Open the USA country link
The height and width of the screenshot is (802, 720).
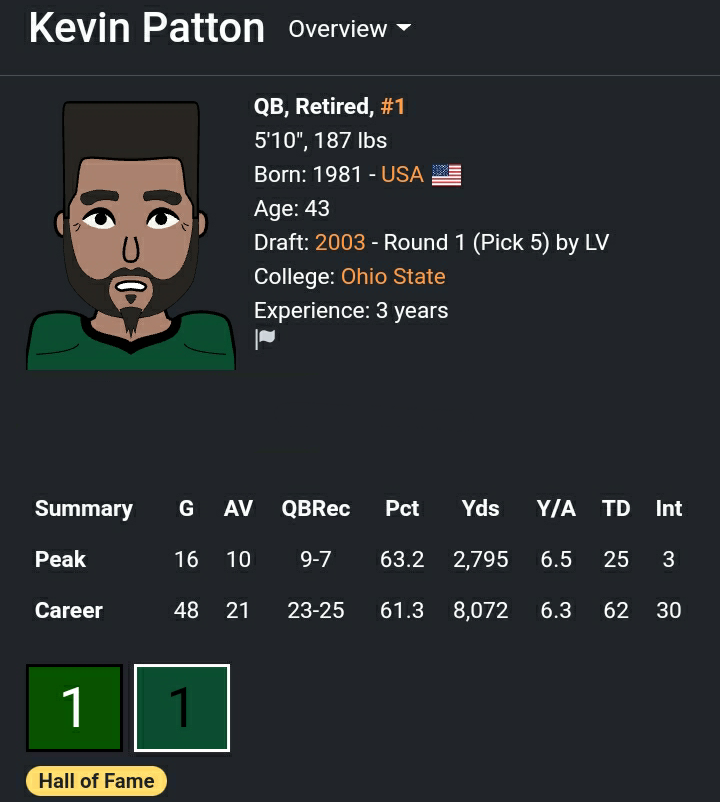click(x=402, y=174)
